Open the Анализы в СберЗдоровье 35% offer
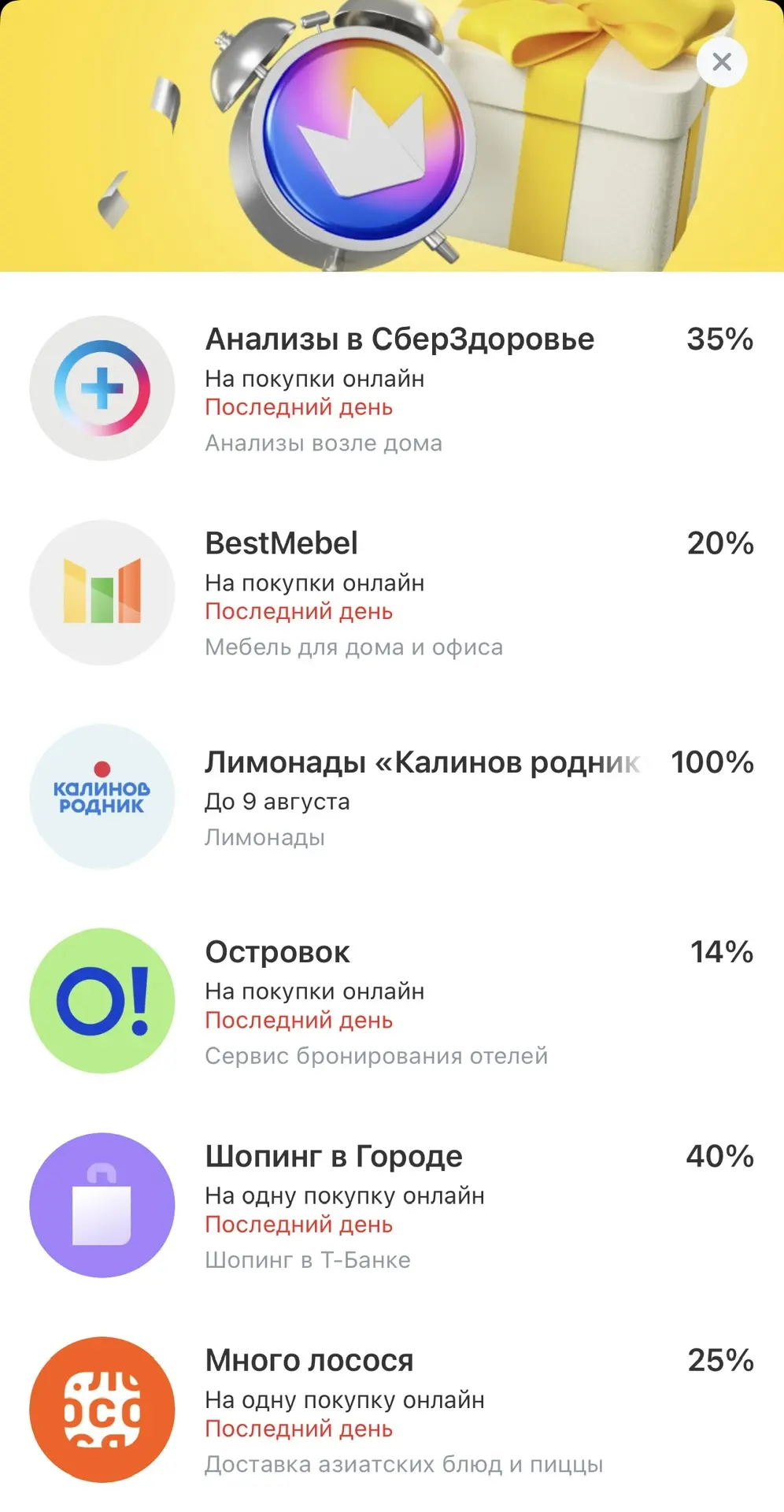This screenshot has width=784, height=1512. tap(392, 388)
